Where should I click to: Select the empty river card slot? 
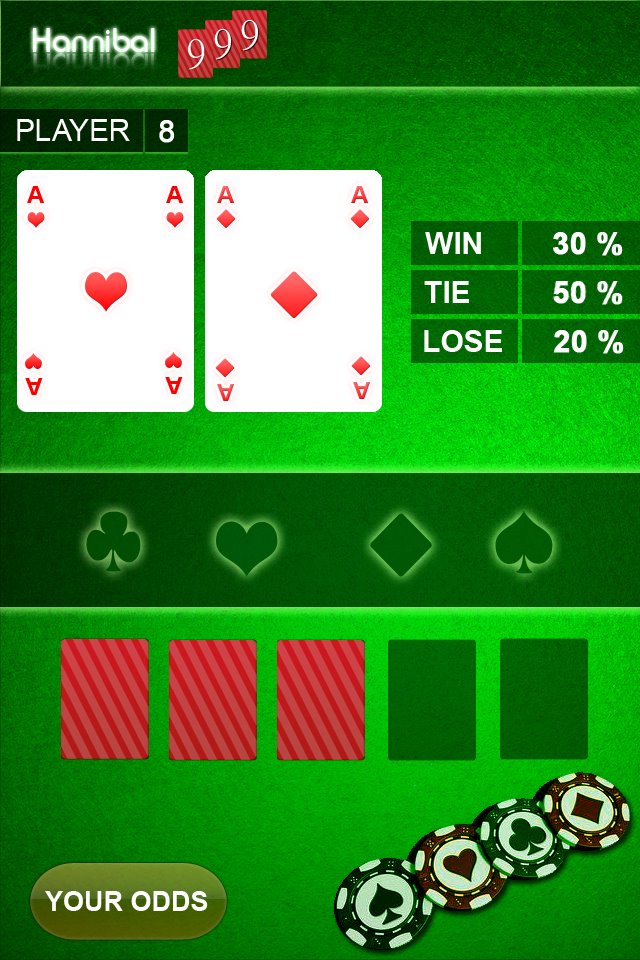[x=543, y=698]
